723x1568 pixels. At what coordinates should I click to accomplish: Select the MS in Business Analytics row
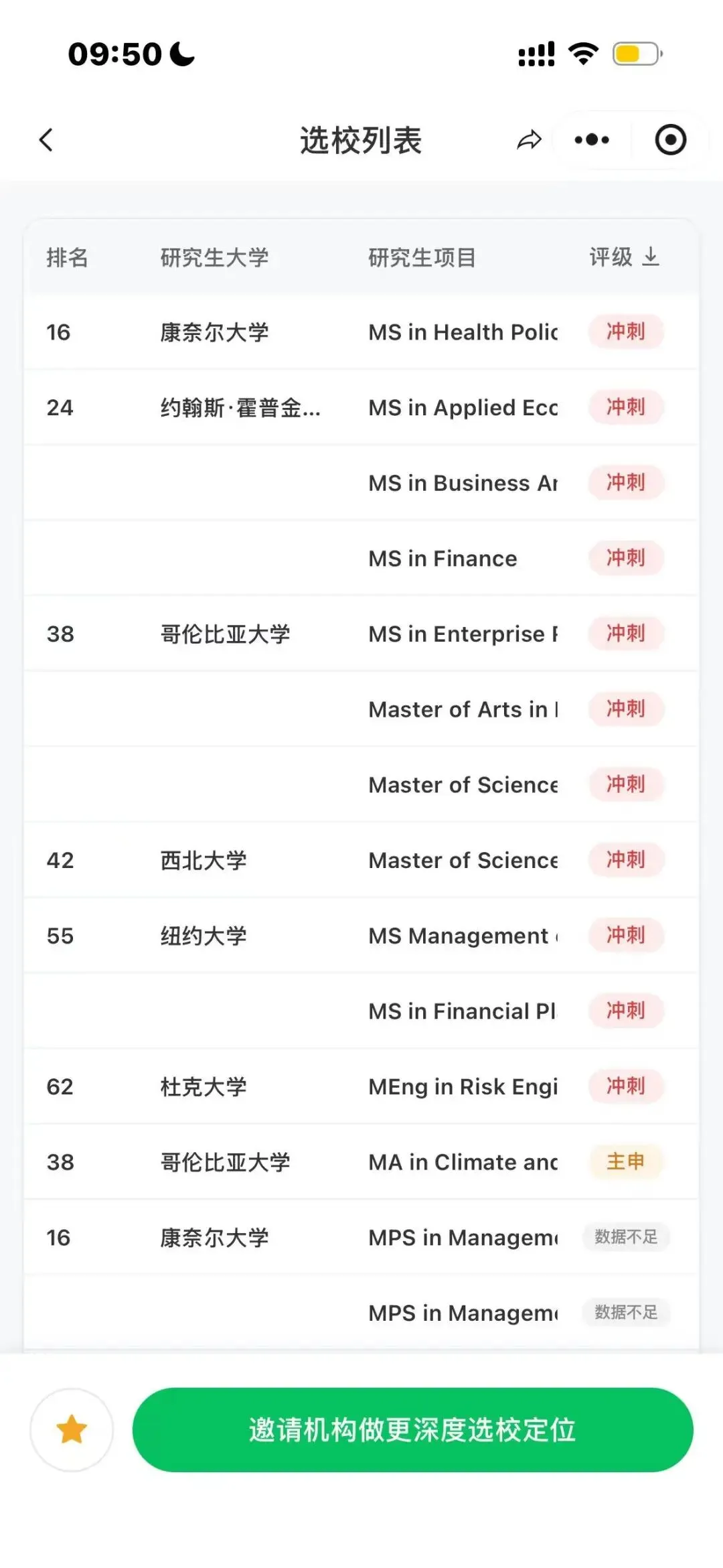pos(361,483)
